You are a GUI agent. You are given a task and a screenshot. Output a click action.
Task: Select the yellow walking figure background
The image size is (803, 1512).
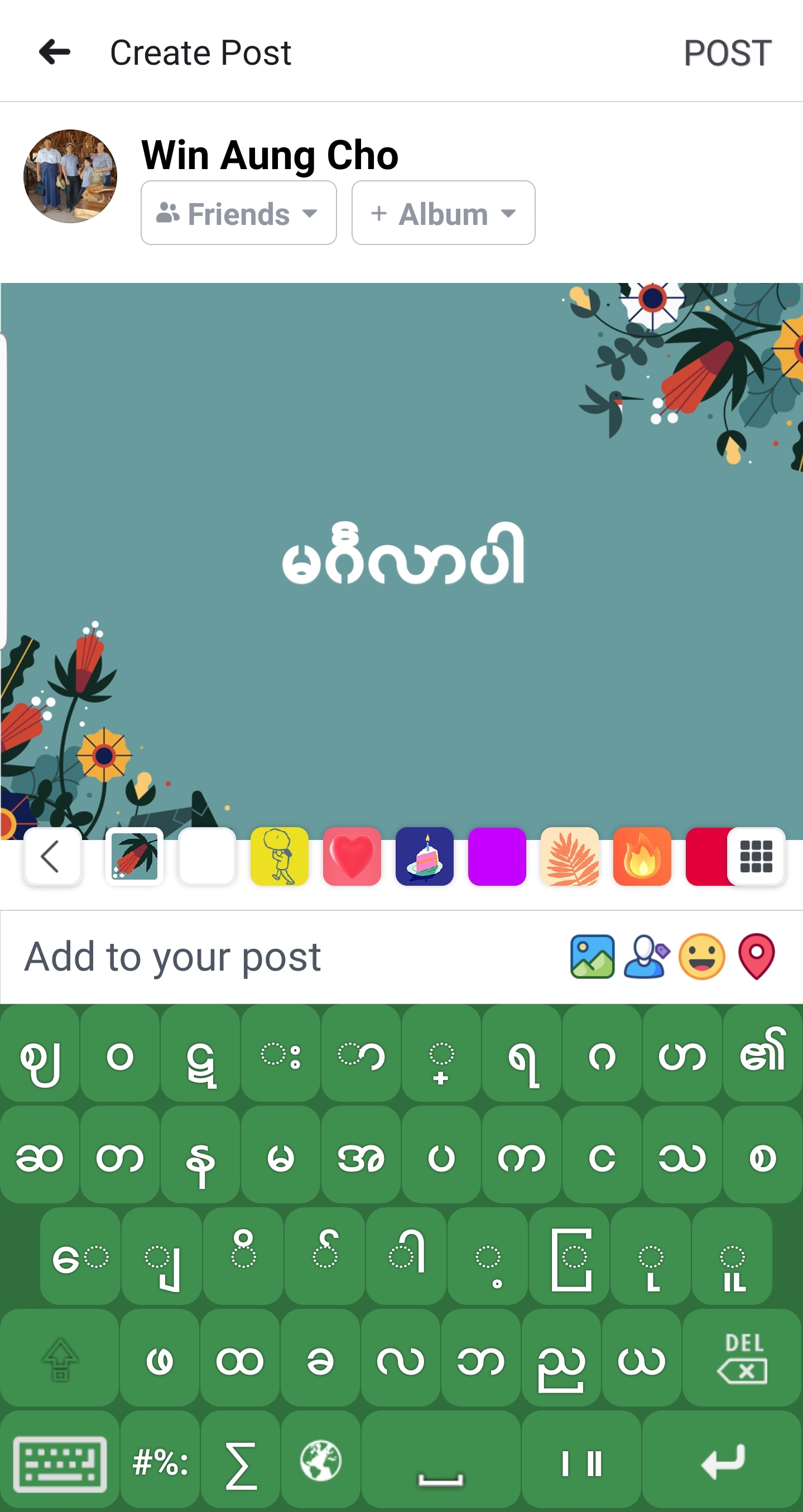click(x=280, y=856)
